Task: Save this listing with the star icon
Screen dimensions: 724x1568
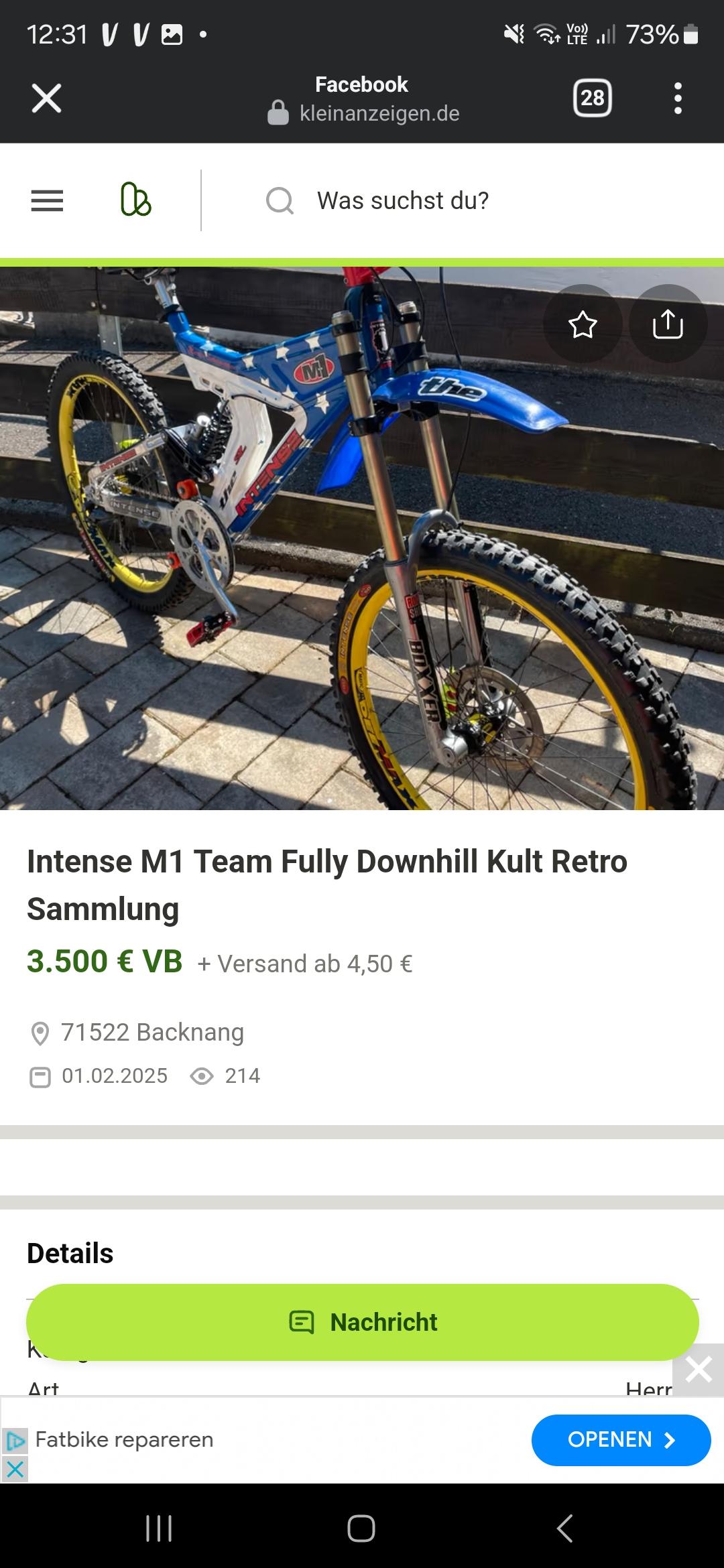Action: click(583, 324)
